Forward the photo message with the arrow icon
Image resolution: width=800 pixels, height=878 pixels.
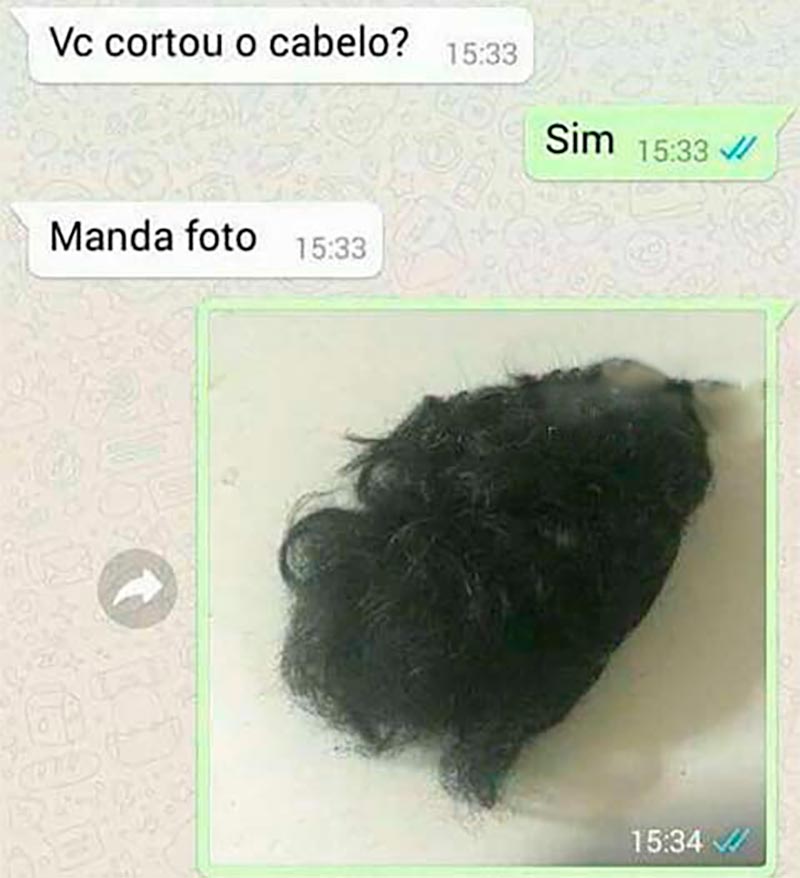[137, 589]
